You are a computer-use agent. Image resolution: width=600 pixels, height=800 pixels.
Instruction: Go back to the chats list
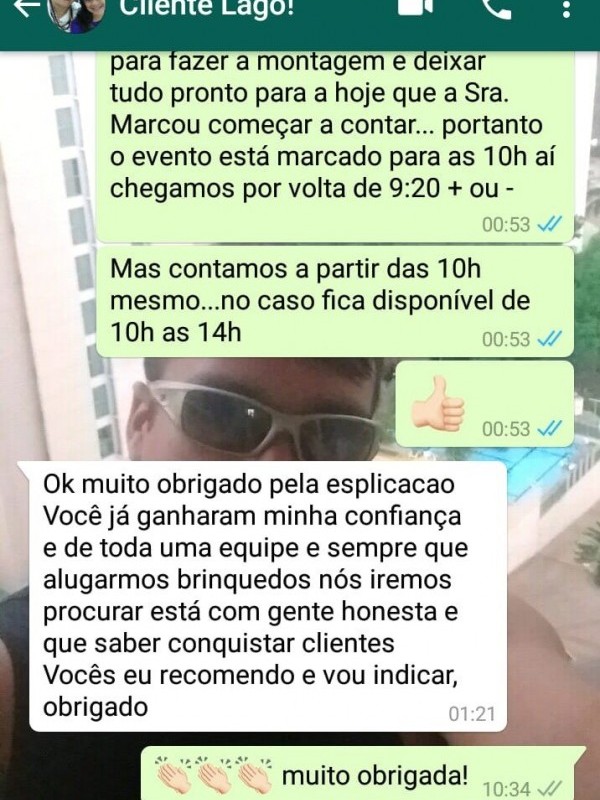pos(27,8)
